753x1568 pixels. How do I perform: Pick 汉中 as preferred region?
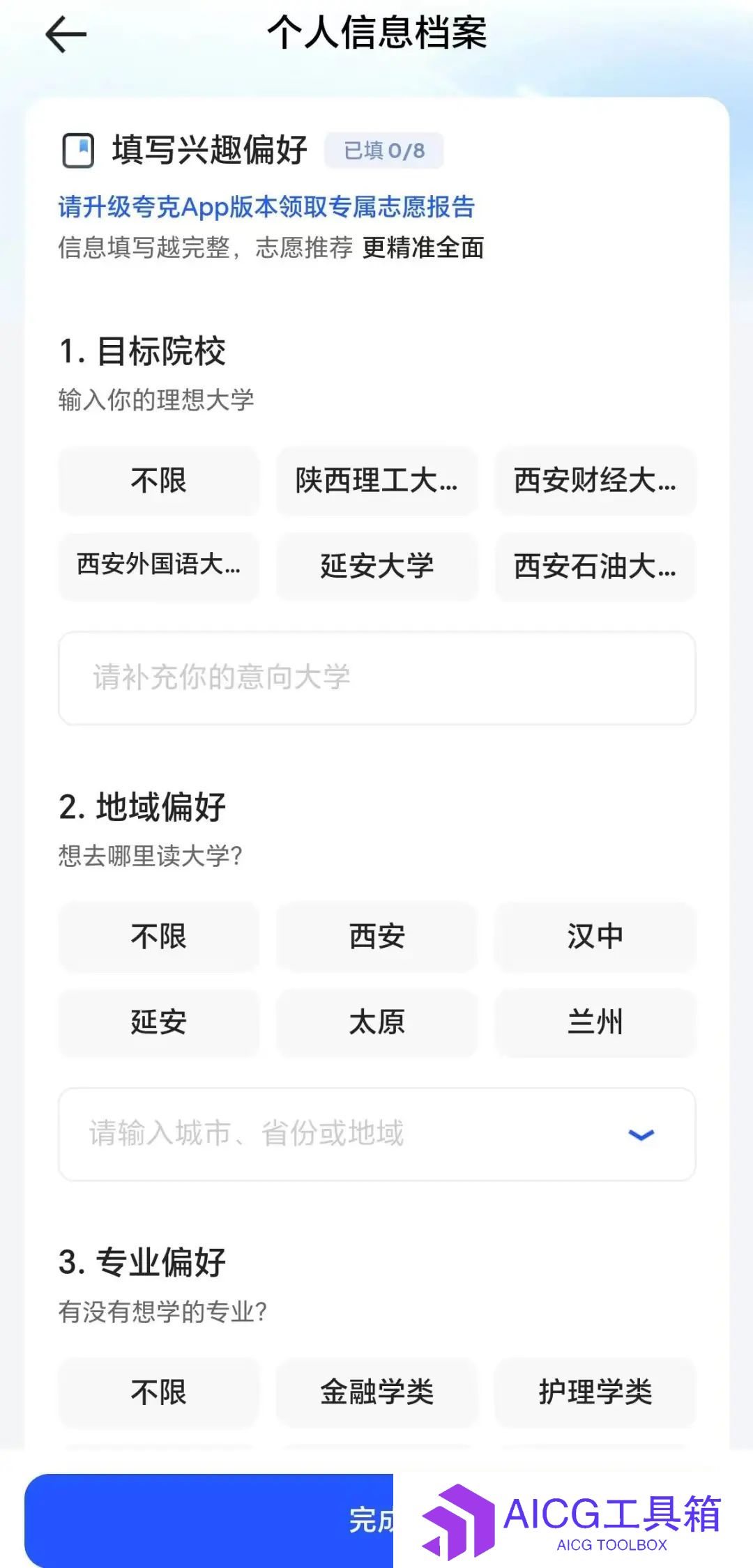pyautogui.click(x=595, y=937)
